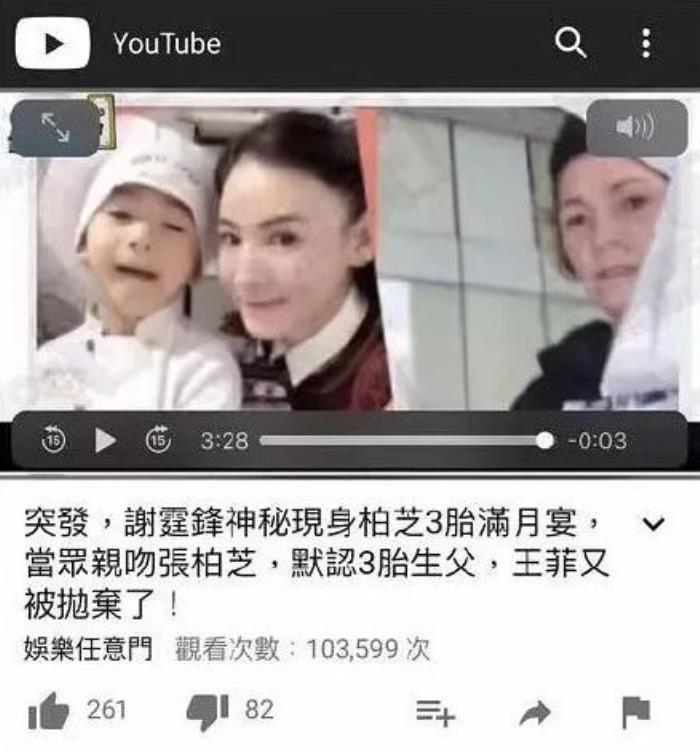Like this video

(x=48, y=711)
